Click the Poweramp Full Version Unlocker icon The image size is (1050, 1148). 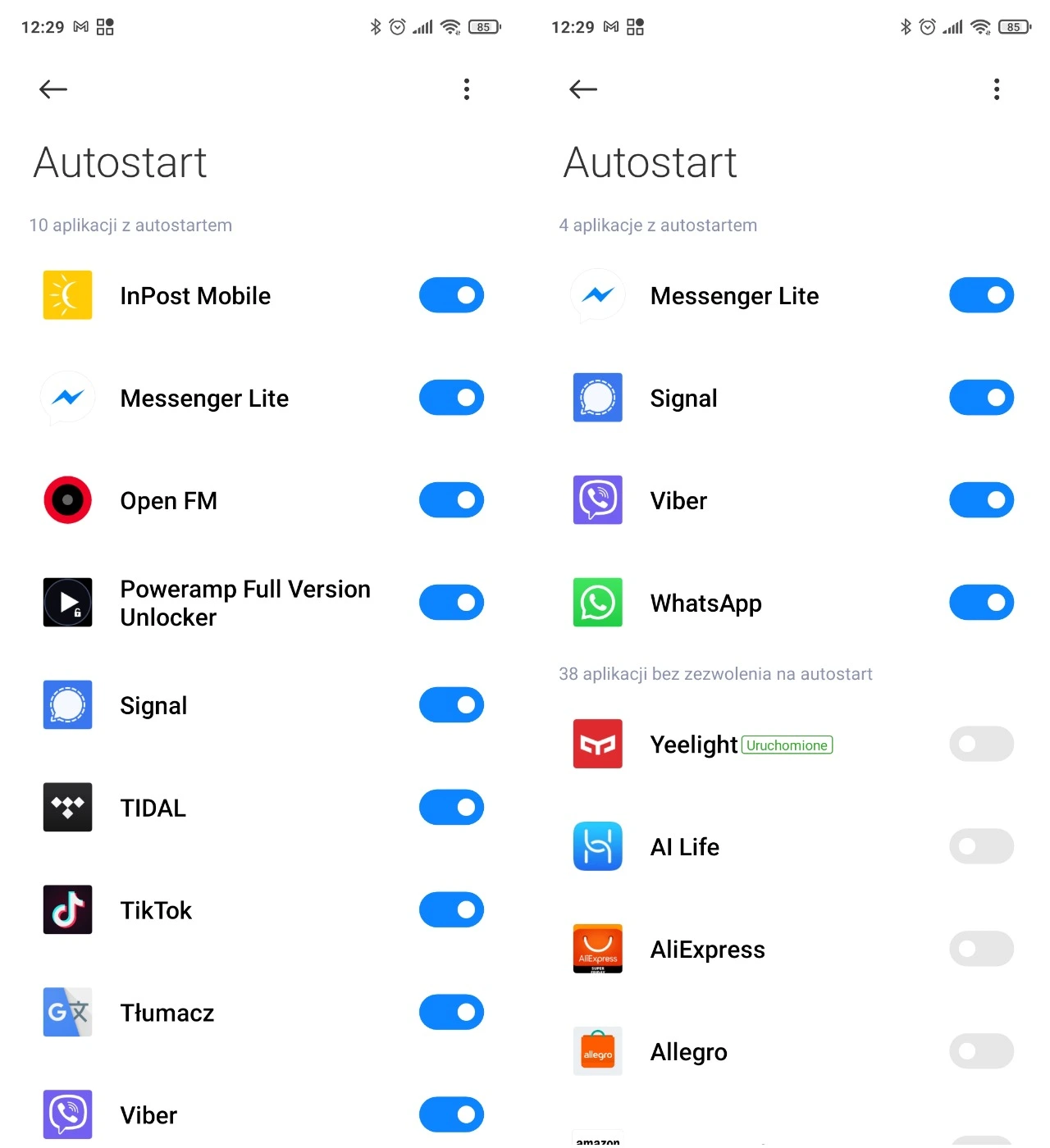[x=67, y=602]
